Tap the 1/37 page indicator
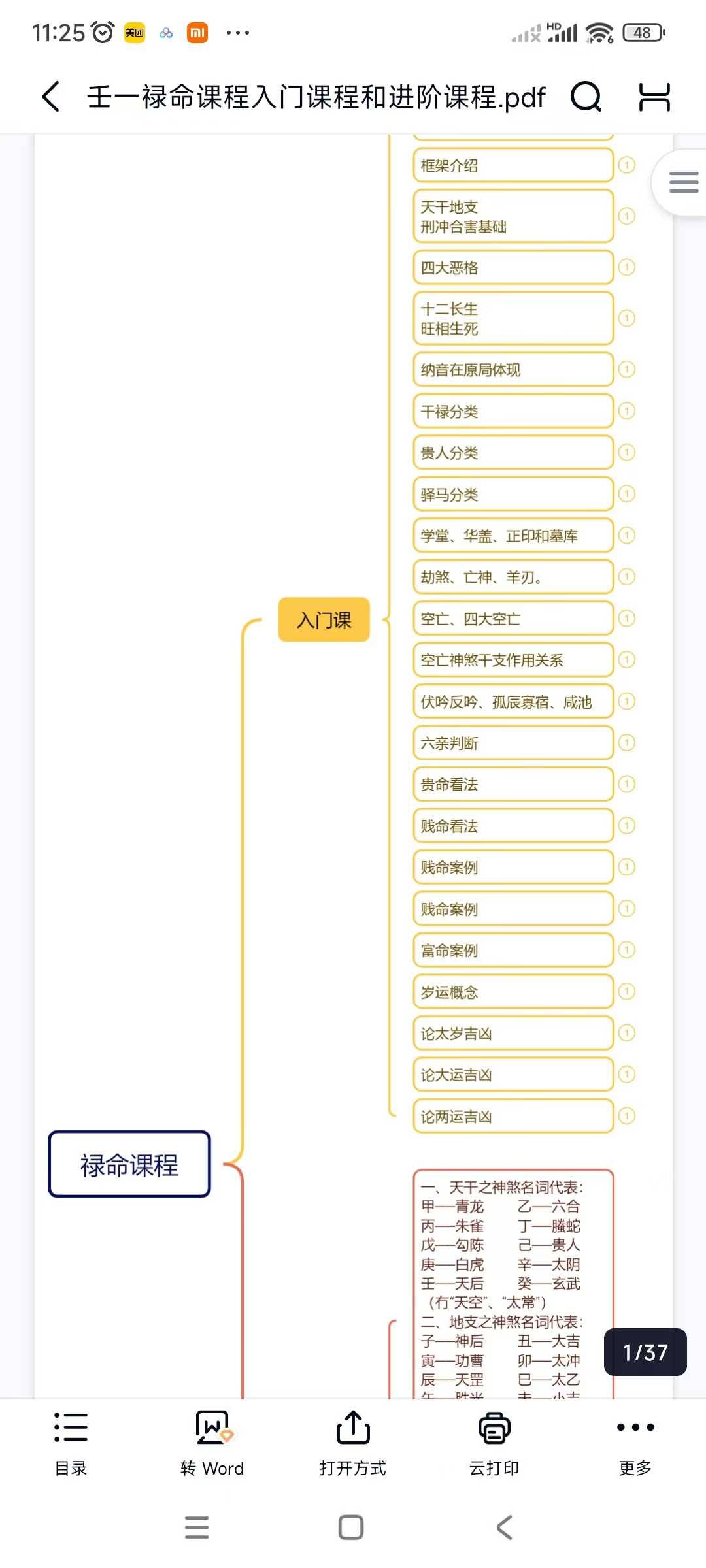This screenshot has width=706, height=1568. coord(645,1352)
